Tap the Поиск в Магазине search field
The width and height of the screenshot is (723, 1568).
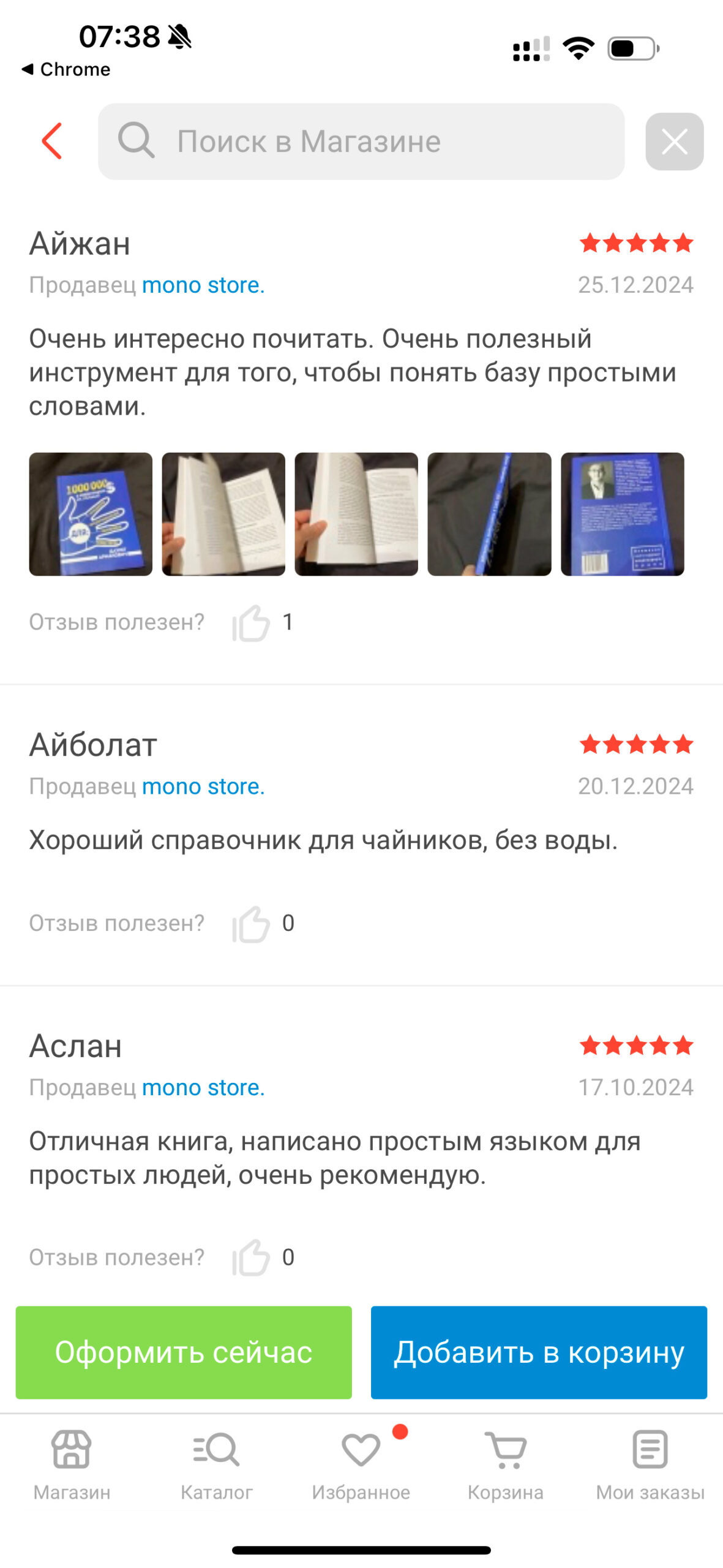tap(361, 141)
